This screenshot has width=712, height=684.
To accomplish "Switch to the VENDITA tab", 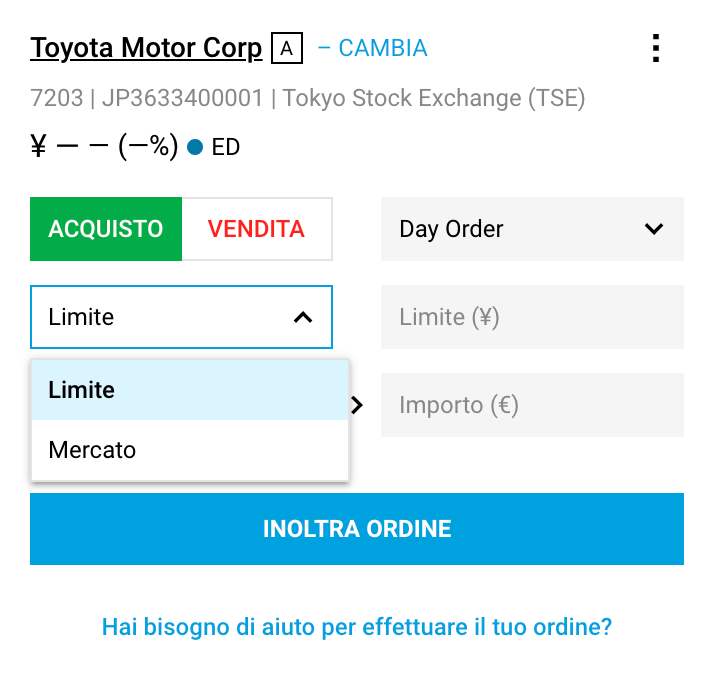I will (256, 229).
